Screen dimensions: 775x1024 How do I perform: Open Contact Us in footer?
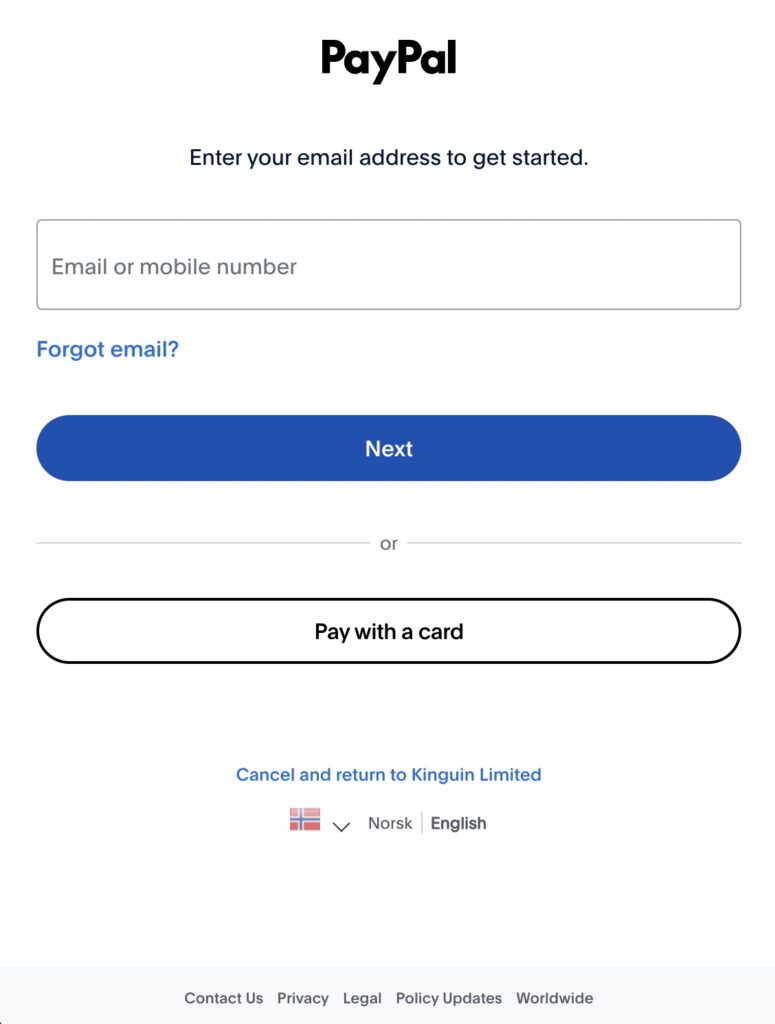pos(224,998)
